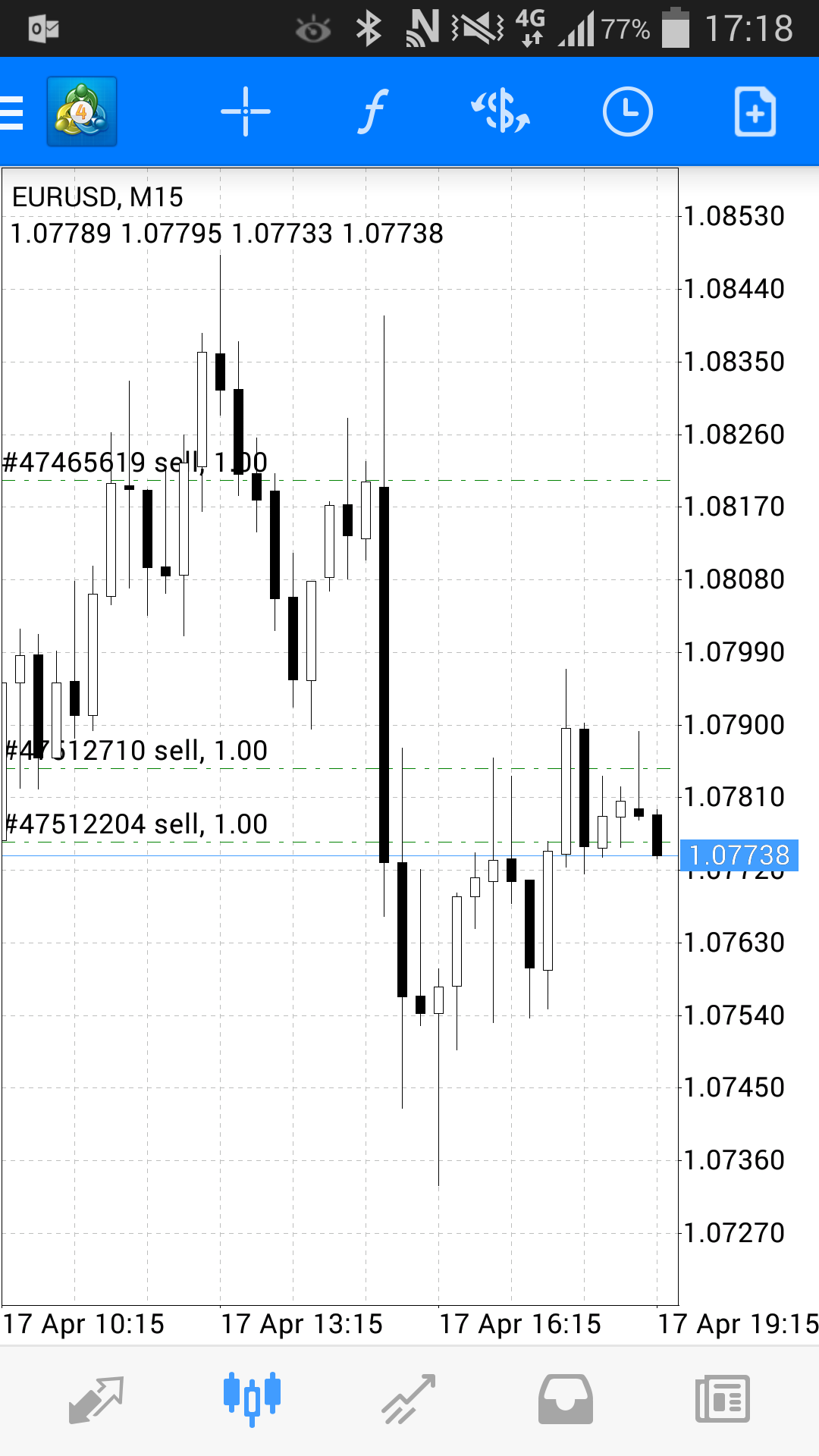The width and height of the screenshot is (819, 1456).
Task: Open the indicators function menu
Action: (372, 111)
